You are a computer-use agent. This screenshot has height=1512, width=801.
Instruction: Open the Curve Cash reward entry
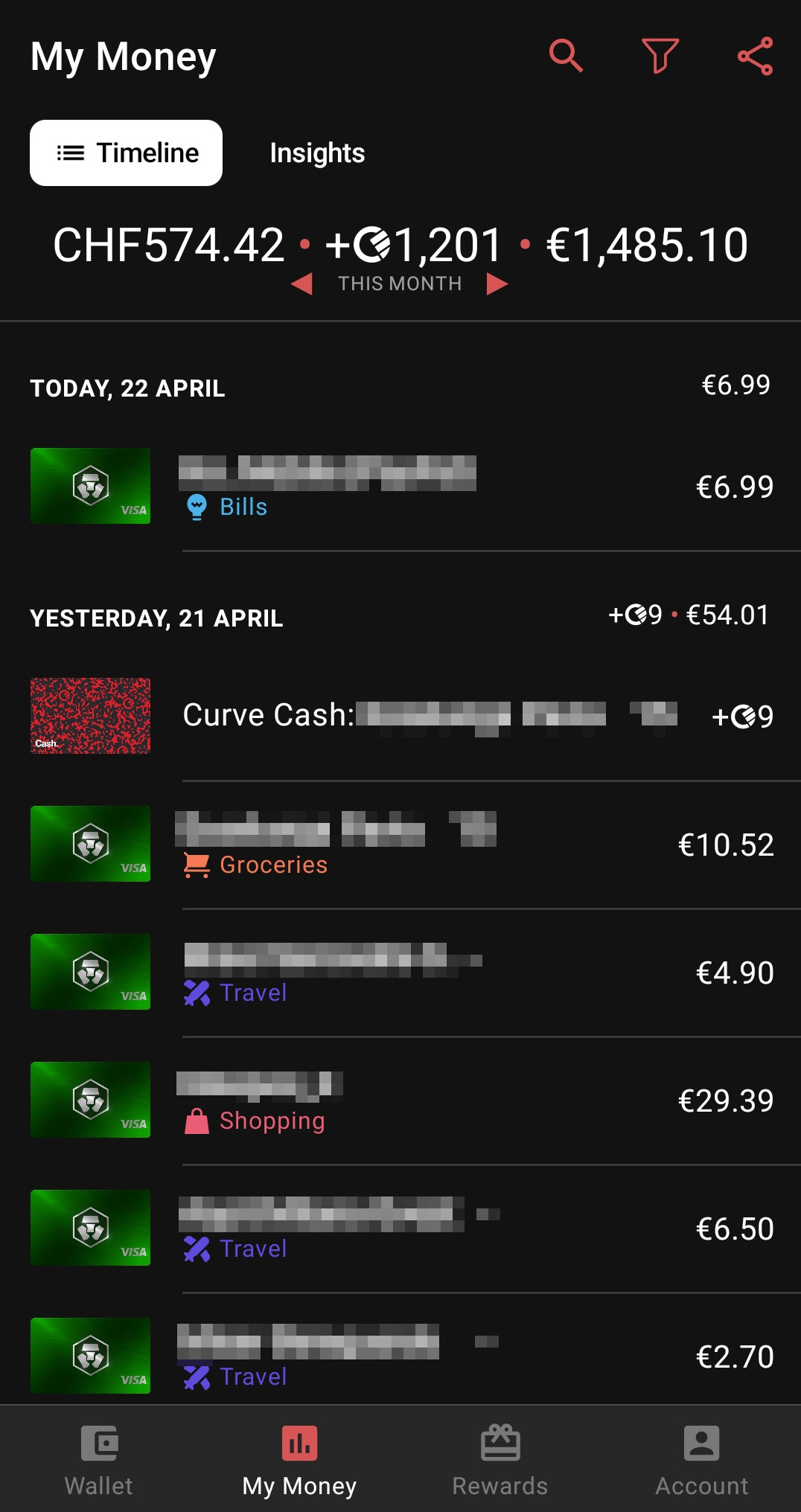400,717
